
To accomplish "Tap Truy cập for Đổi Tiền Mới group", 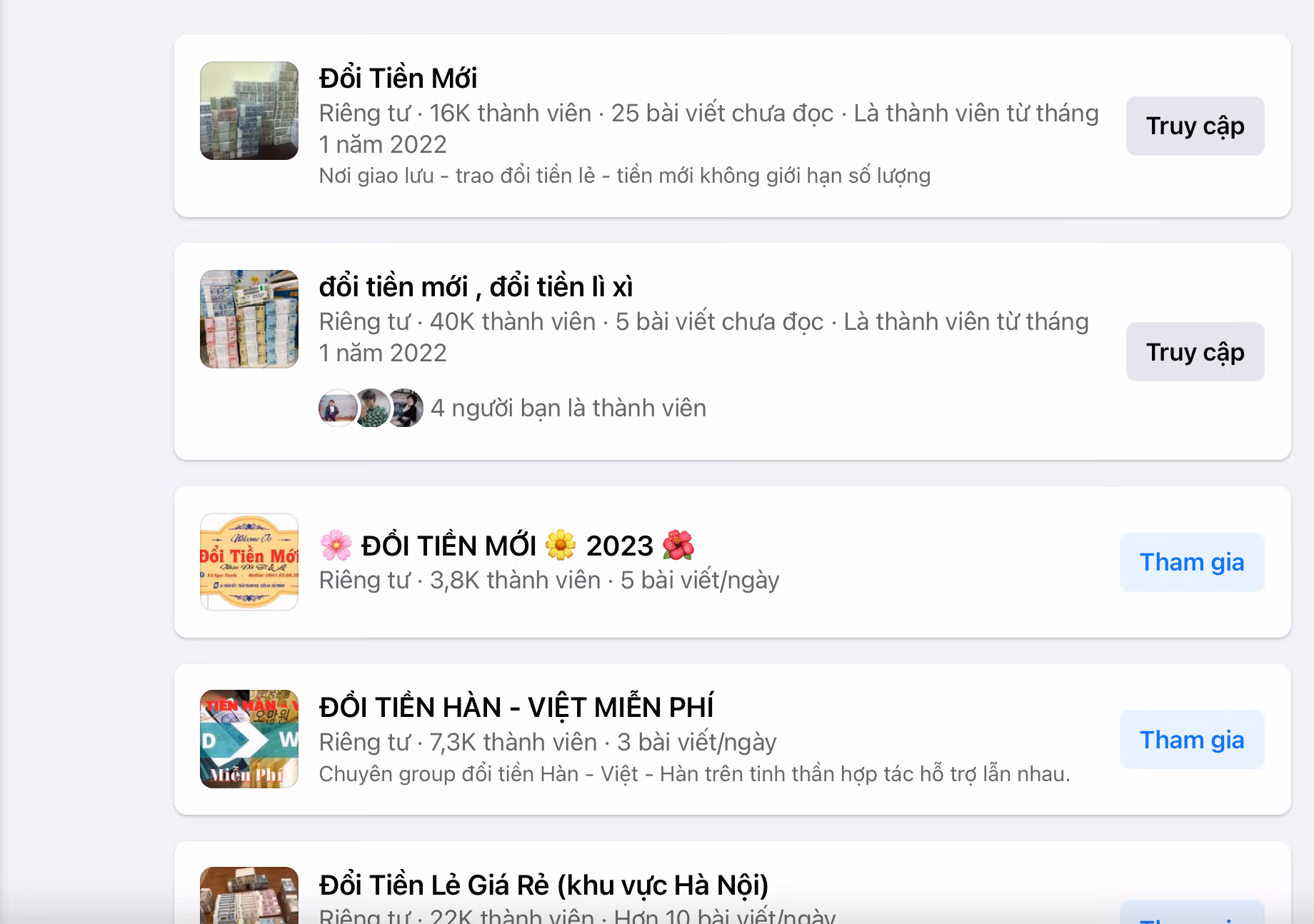I will (x=1195, y=126).
